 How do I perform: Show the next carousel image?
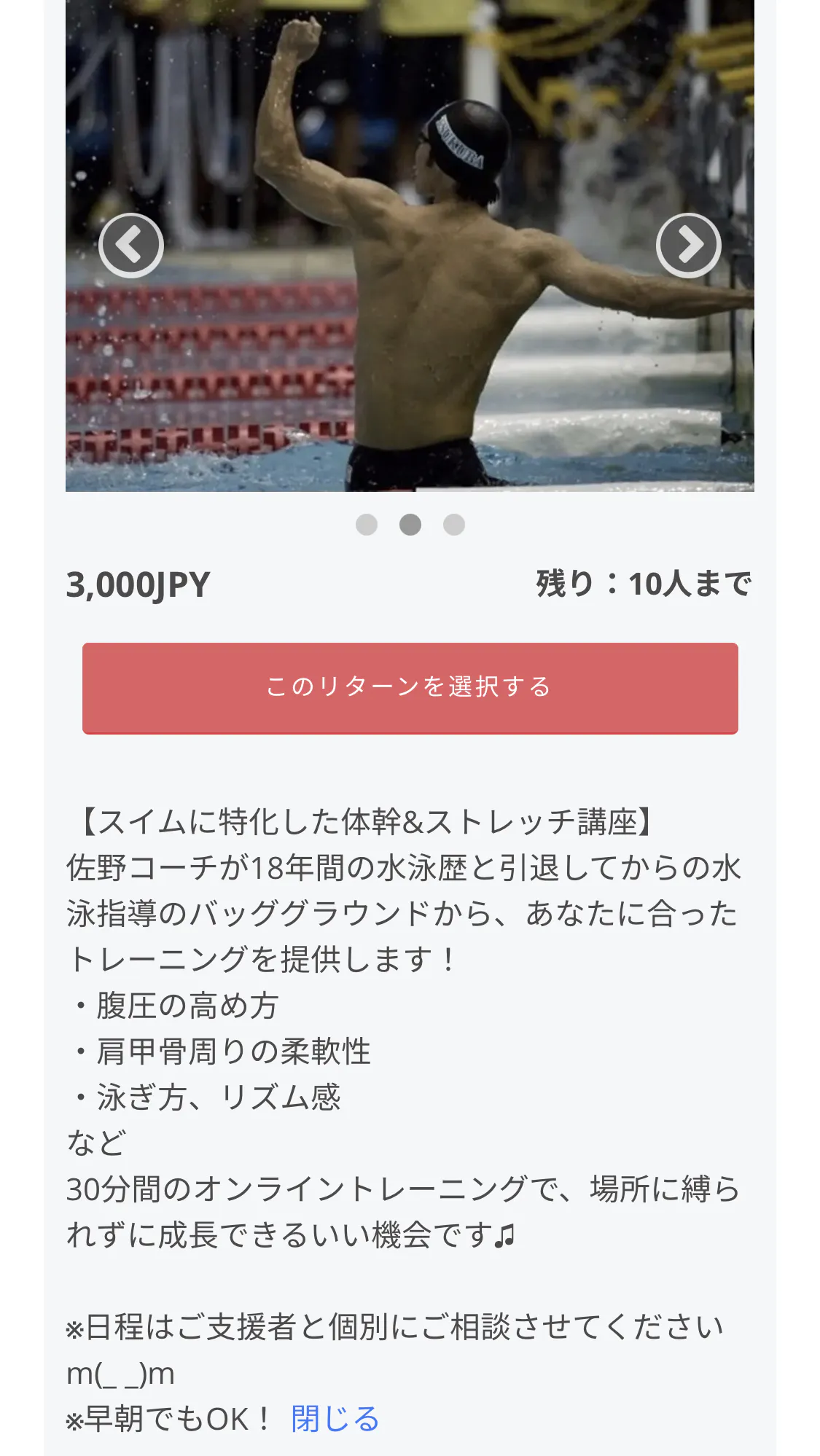[688, 246]
